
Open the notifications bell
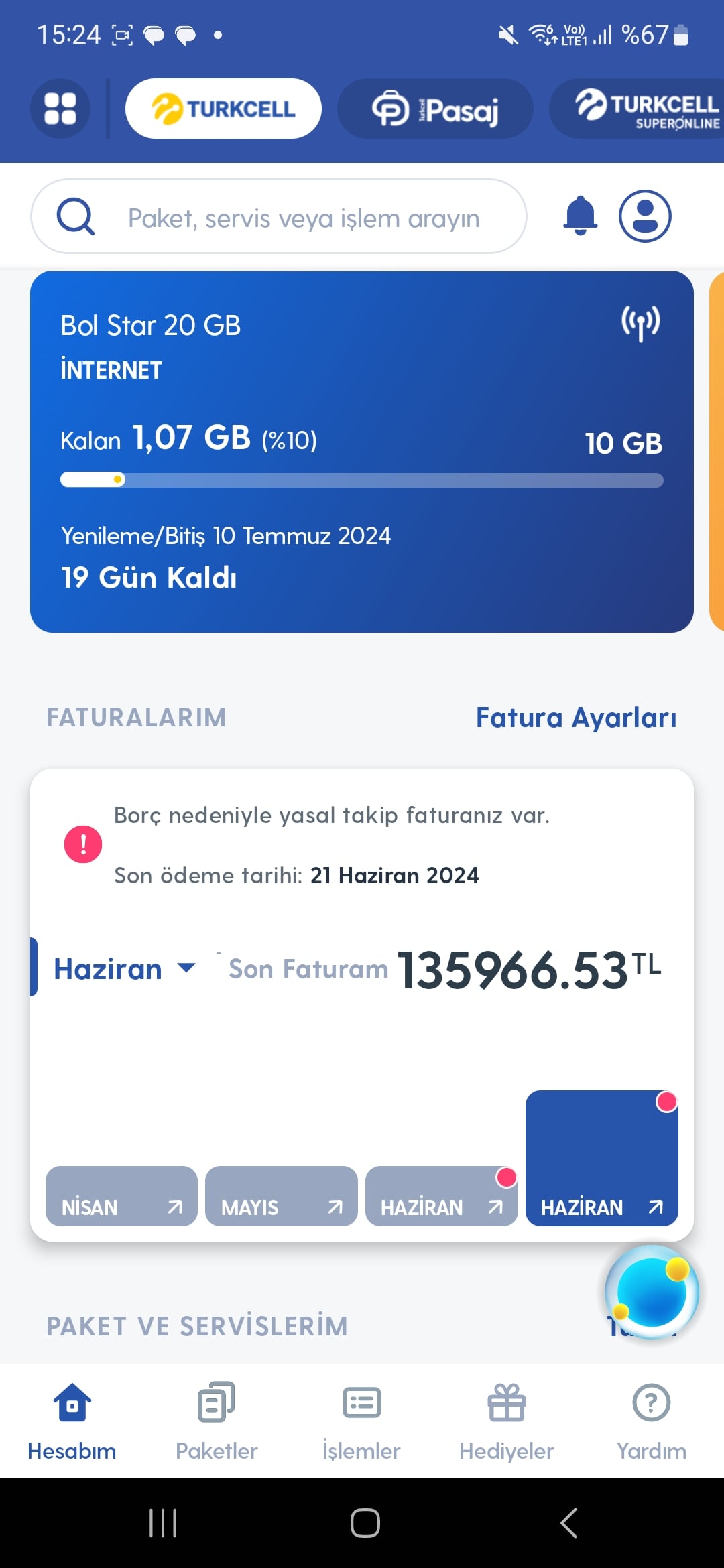click(x=581, y=216)
